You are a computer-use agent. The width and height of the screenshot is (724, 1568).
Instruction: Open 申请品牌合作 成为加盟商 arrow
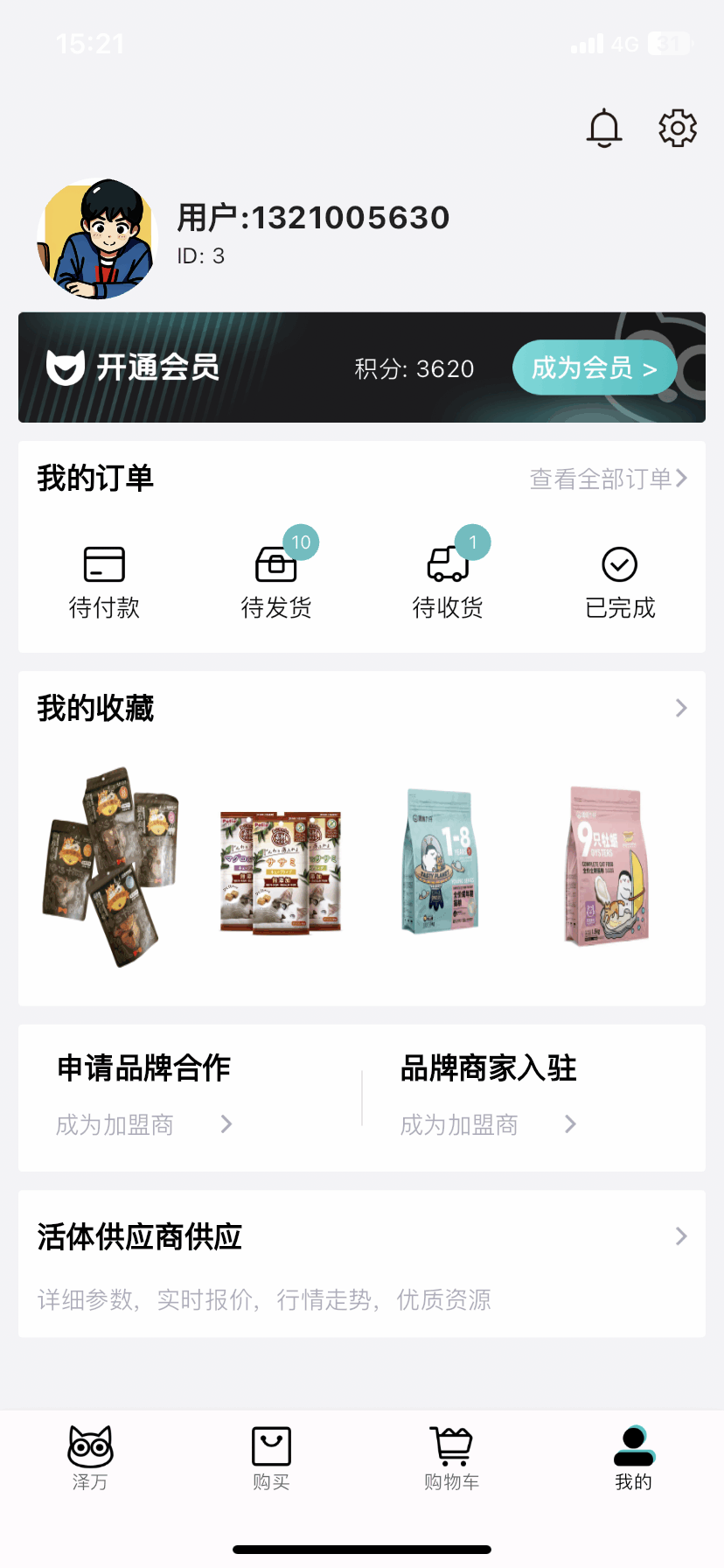[x=226, y=1124]
